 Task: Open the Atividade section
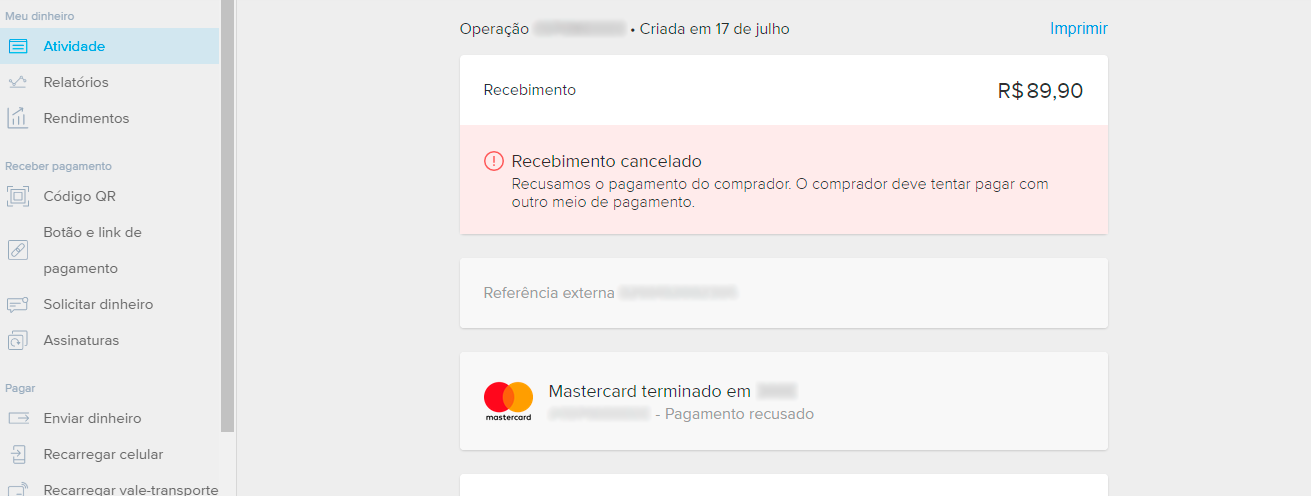tap(74, 46)
